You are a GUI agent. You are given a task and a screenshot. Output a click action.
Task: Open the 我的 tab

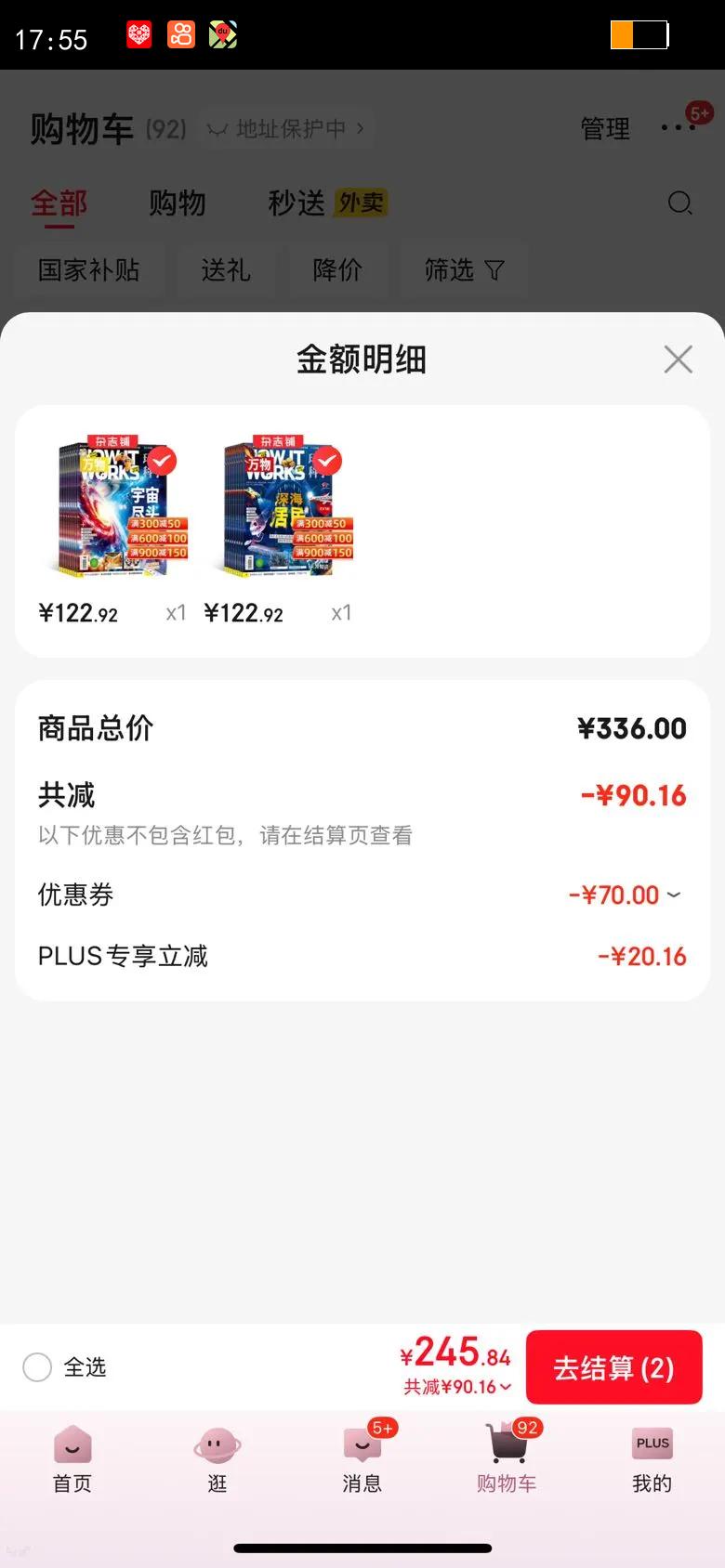click(x=652, y=1458)
